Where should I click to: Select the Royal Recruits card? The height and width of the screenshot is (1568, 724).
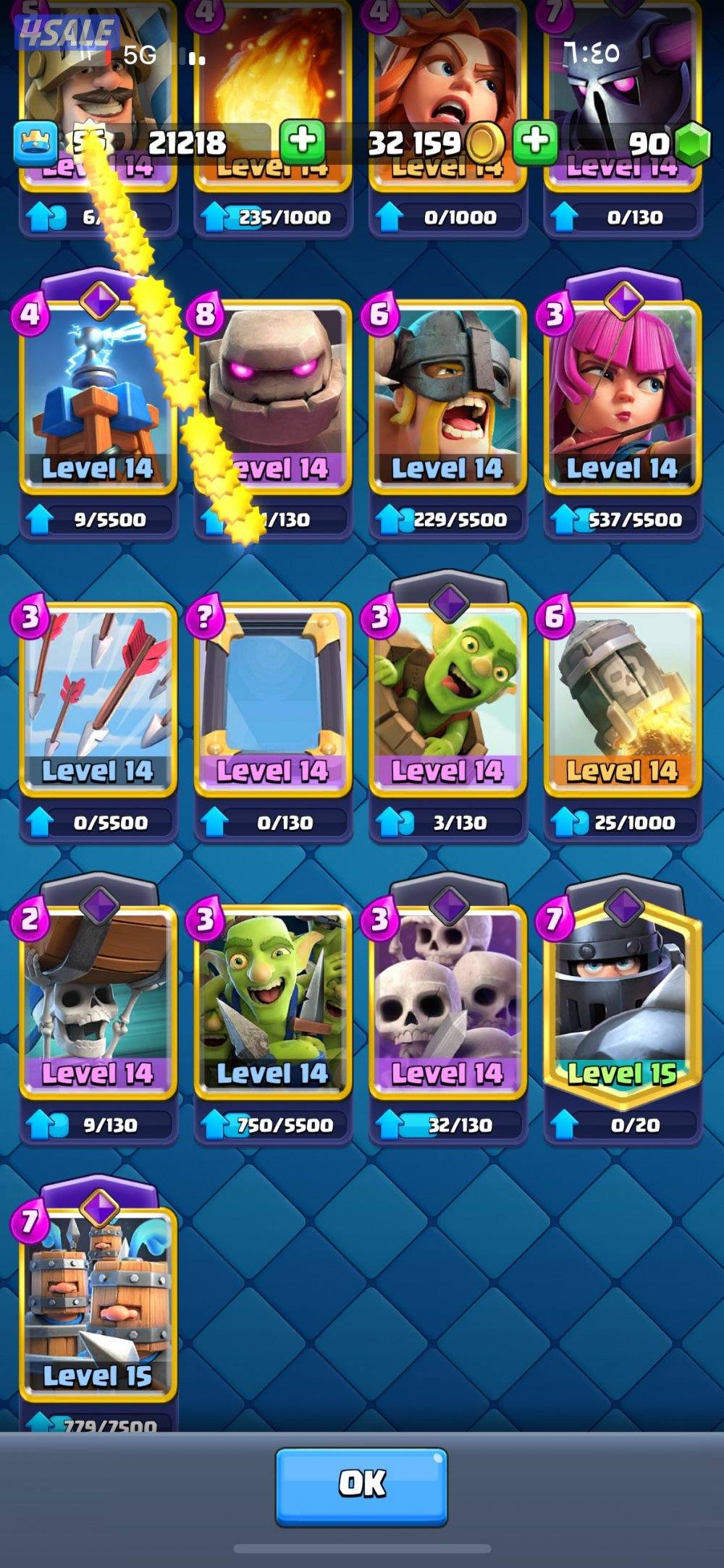pos(98,1302)
